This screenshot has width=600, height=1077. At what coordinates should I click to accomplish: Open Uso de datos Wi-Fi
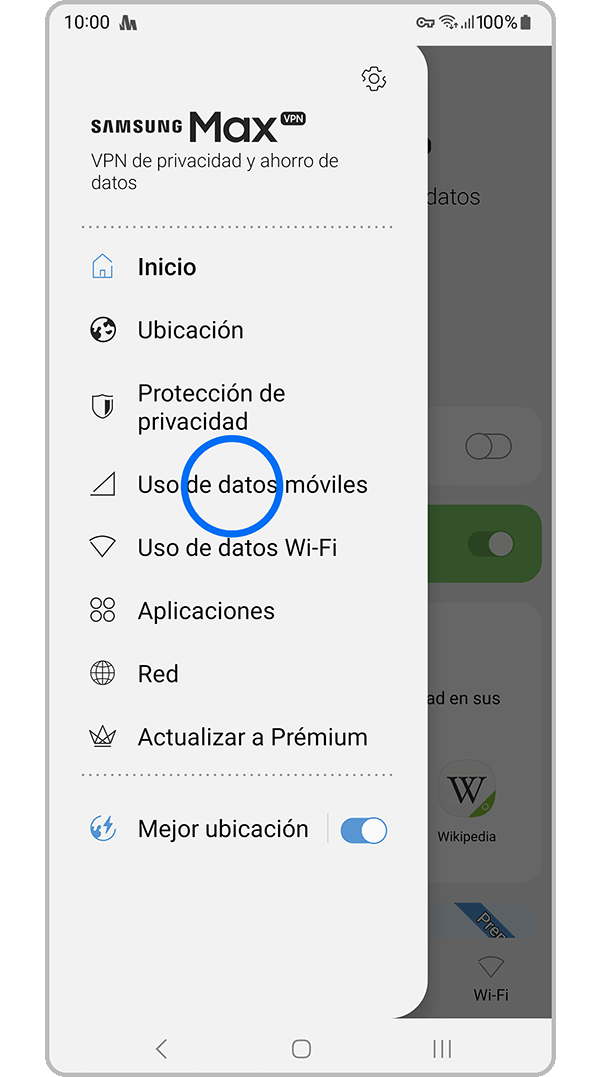tap(237, 548)
